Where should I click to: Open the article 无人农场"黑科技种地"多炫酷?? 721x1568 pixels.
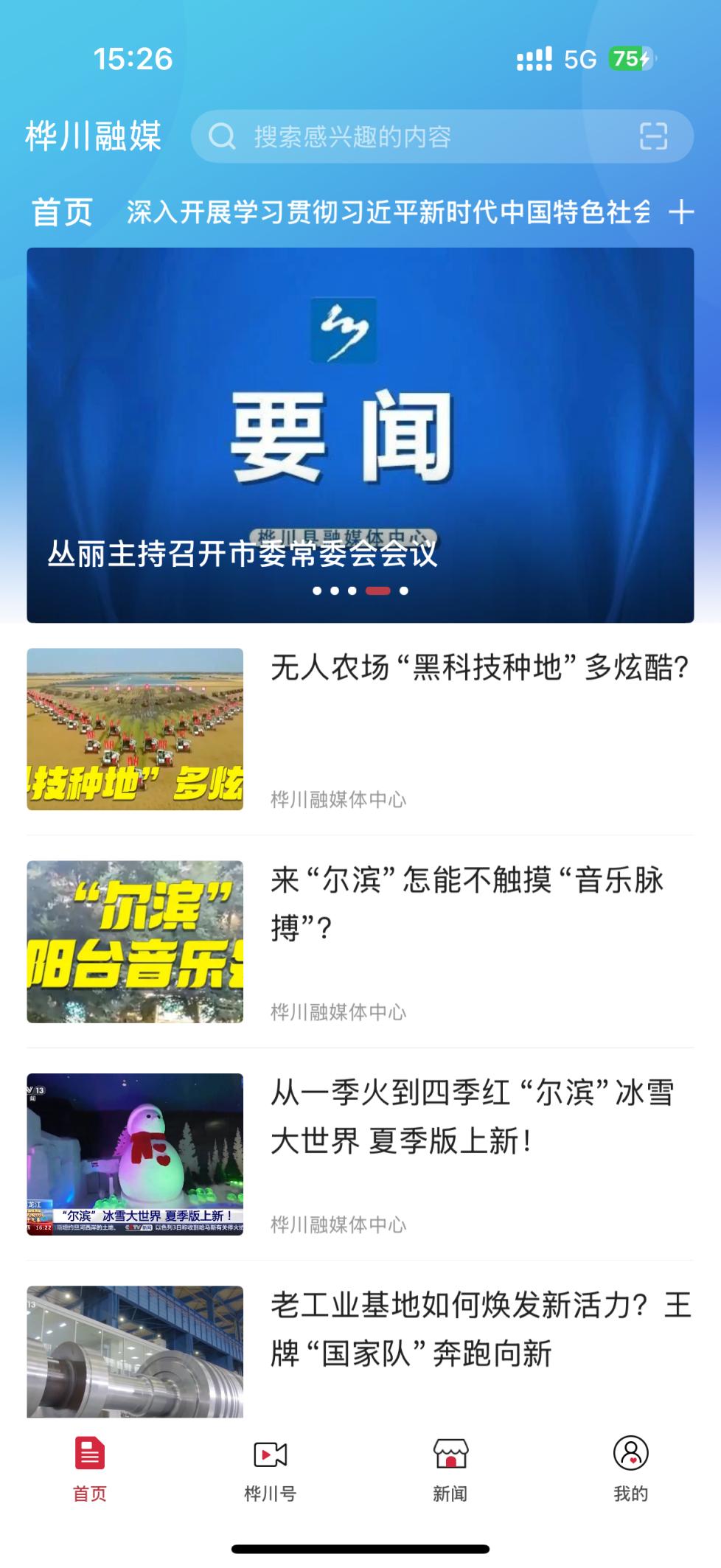479,668
